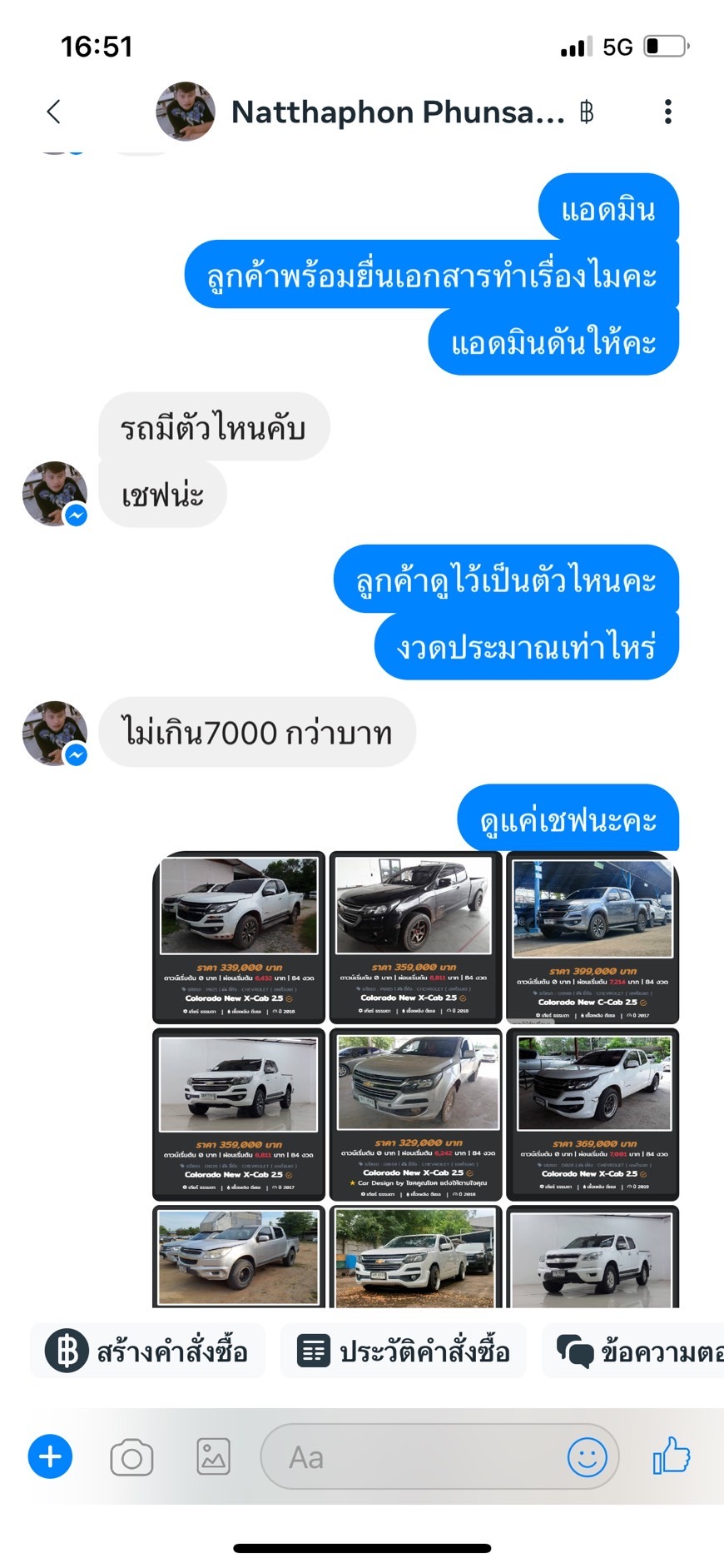Open ประวัติคำสั่งซื้อ order history

pyautogui.click(x=404, y=1351)
